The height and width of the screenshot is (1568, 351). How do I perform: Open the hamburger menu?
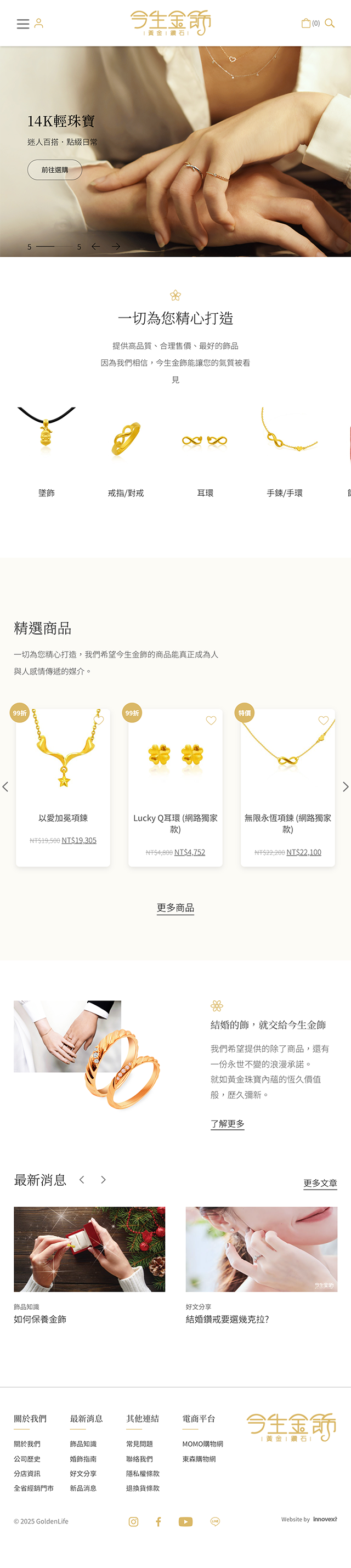click(22, 24)
